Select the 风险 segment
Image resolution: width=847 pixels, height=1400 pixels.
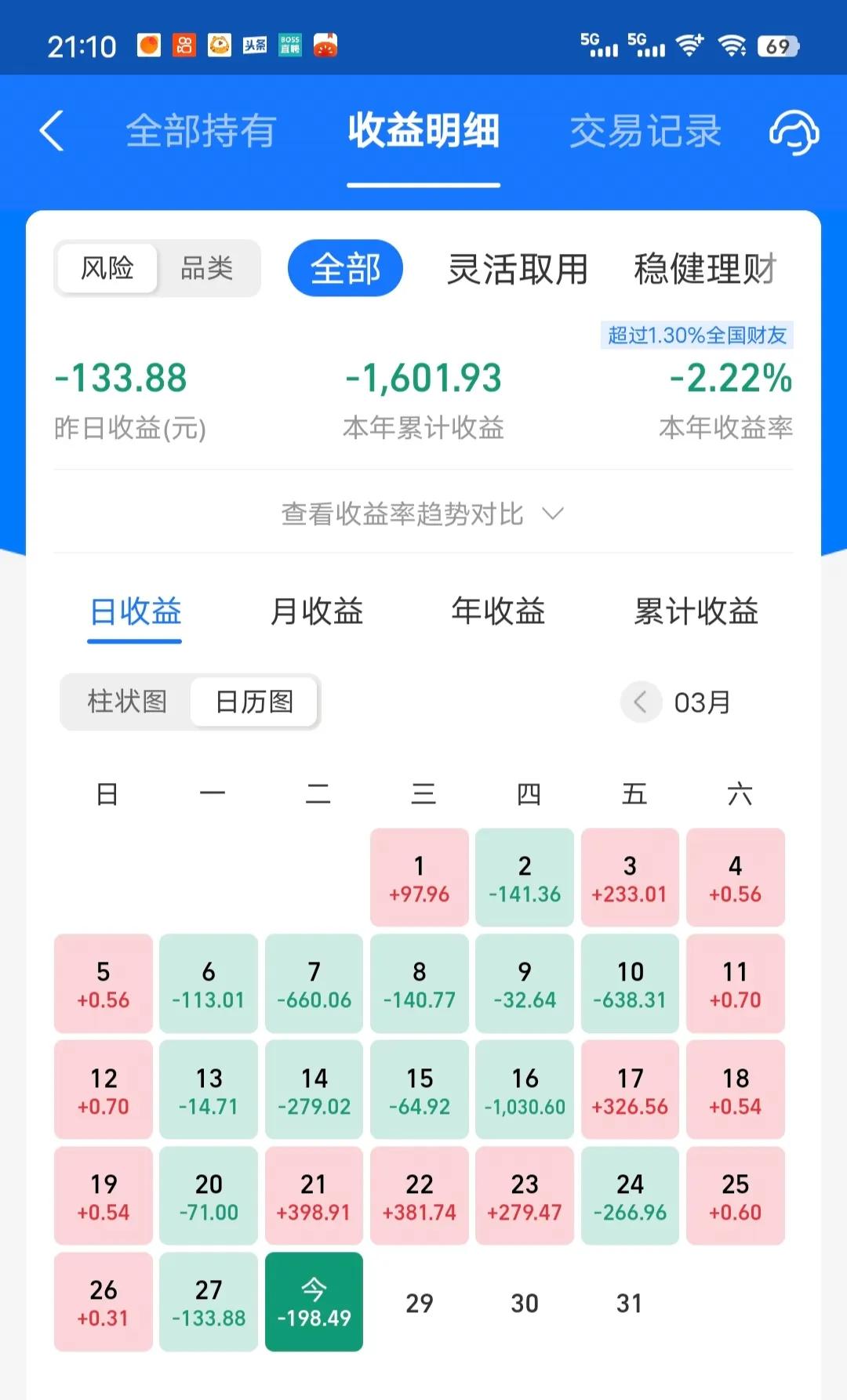coord(107,269)
